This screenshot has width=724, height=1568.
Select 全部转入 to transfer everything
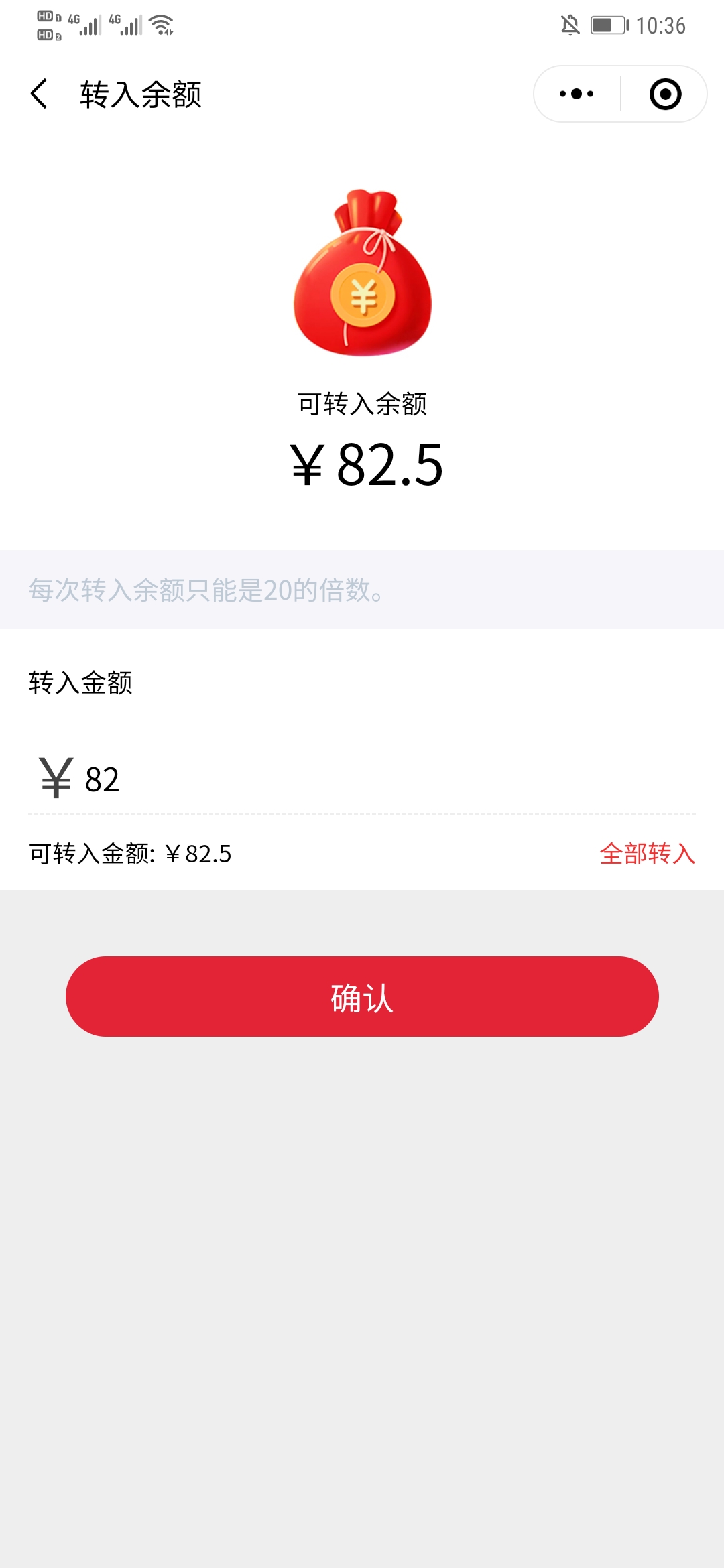[647, 854]
